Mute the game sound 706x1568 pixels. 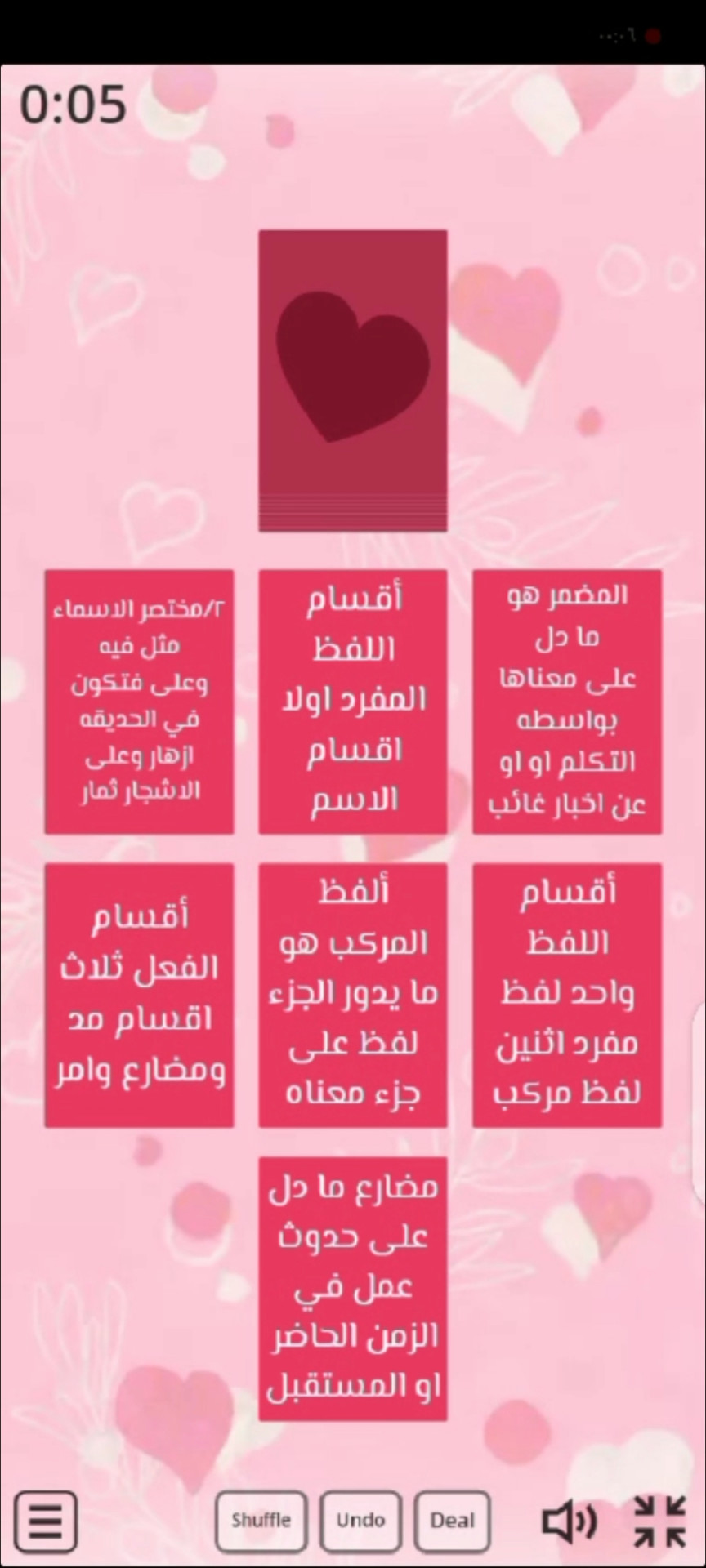(x=570, y=1521)
